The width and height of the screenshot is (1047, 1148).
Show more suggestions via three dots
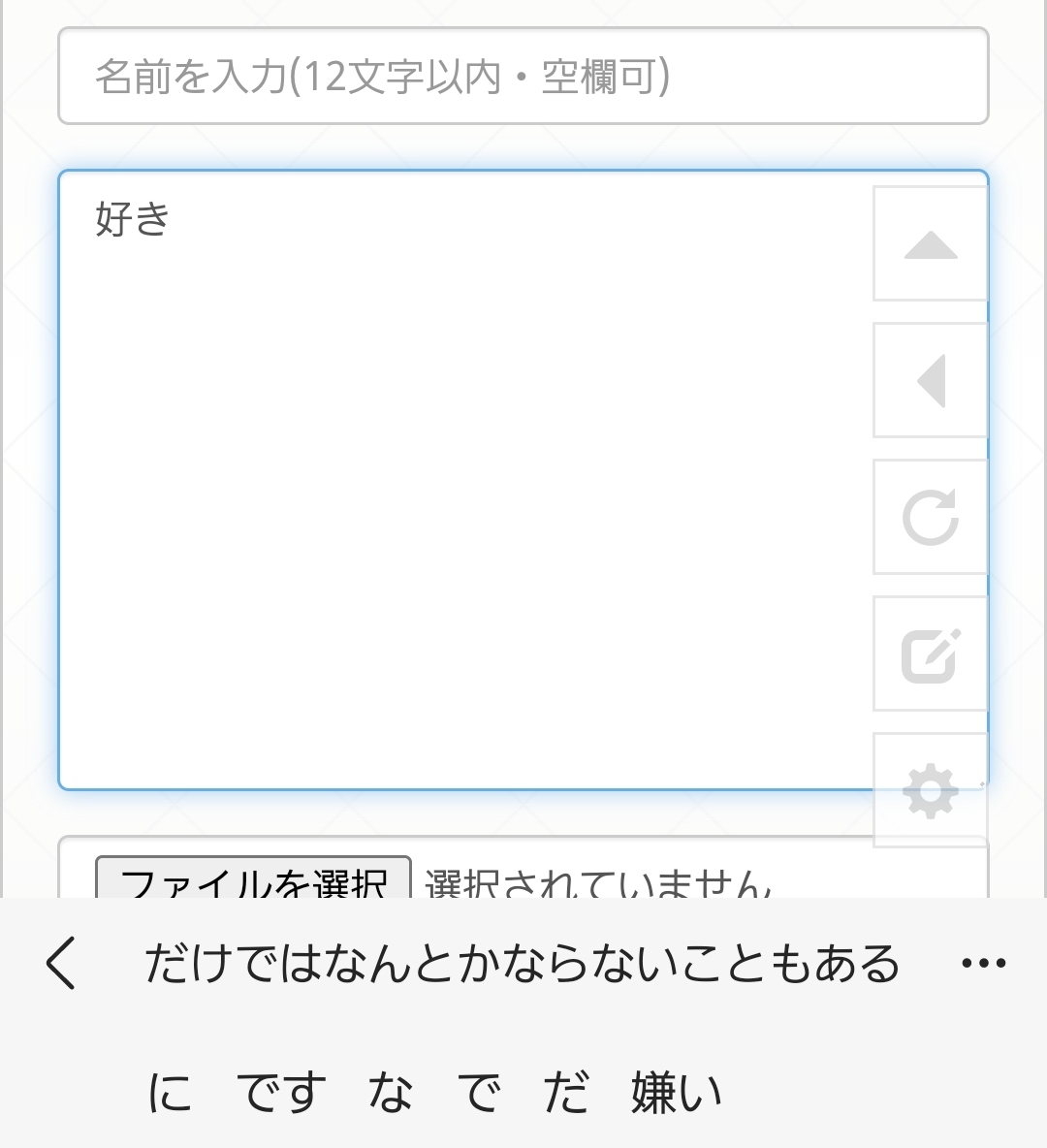coord(983,964)
